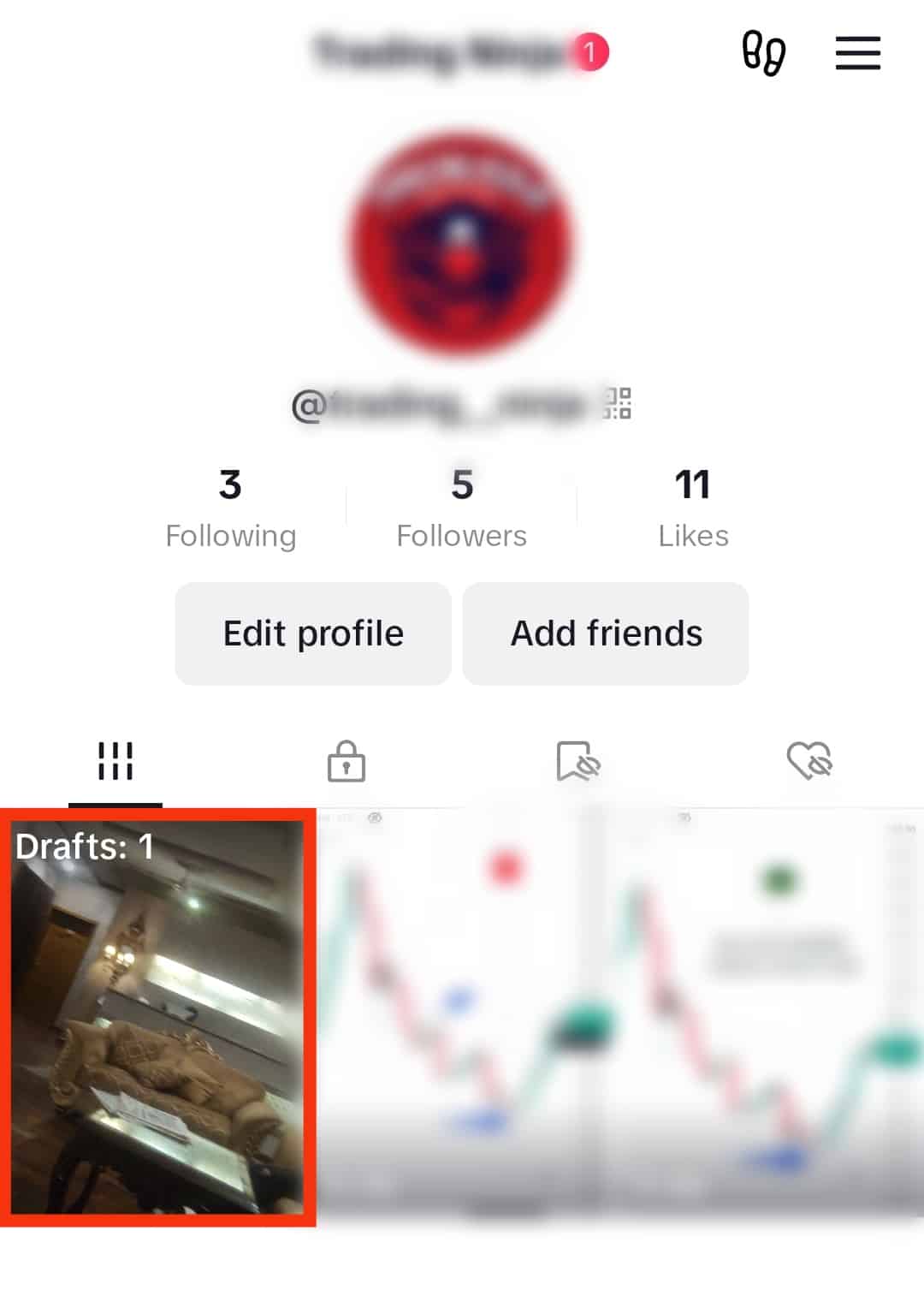View the Followers list
The image size is (924, 1296).
(x=462, y=508)
